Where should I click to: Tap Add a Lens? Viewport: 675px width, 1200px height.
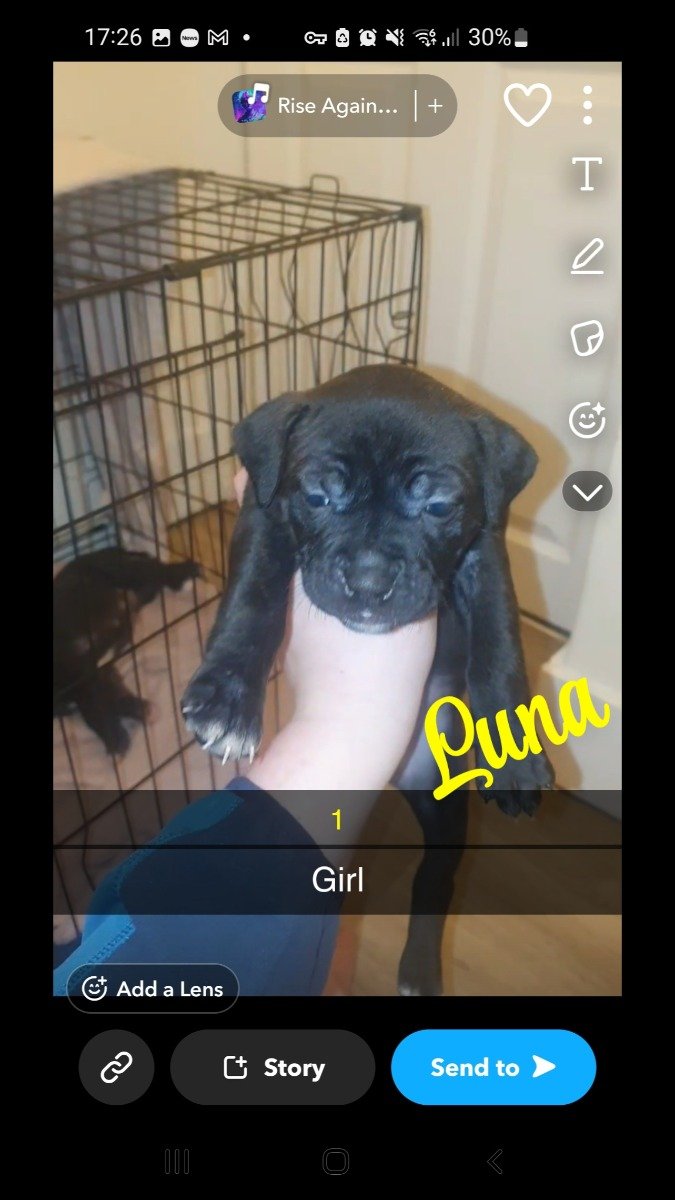point(153,989)
